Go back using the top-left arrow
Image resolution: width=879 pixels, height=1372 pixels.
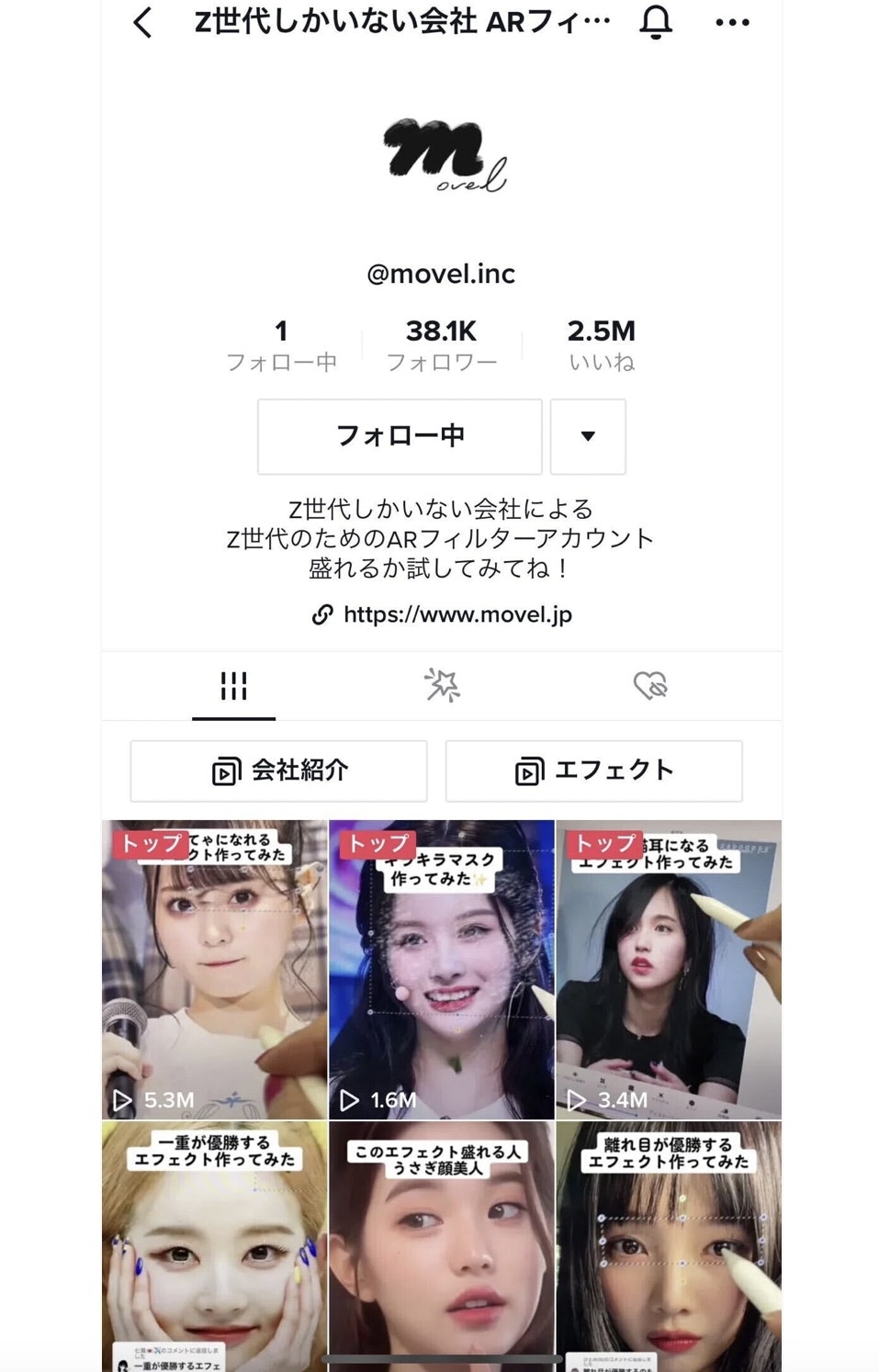click(x=142, y=22)
